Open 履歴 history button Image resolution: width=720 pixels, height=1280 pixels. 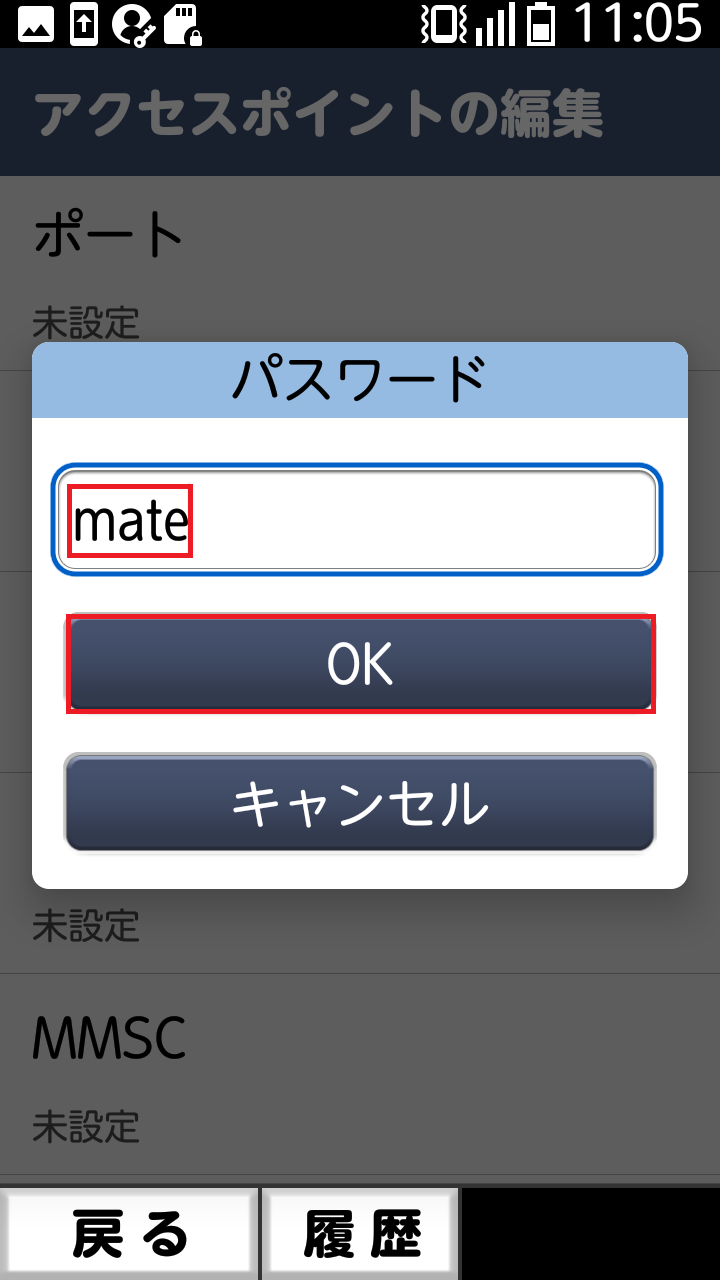click(361, 1234)
